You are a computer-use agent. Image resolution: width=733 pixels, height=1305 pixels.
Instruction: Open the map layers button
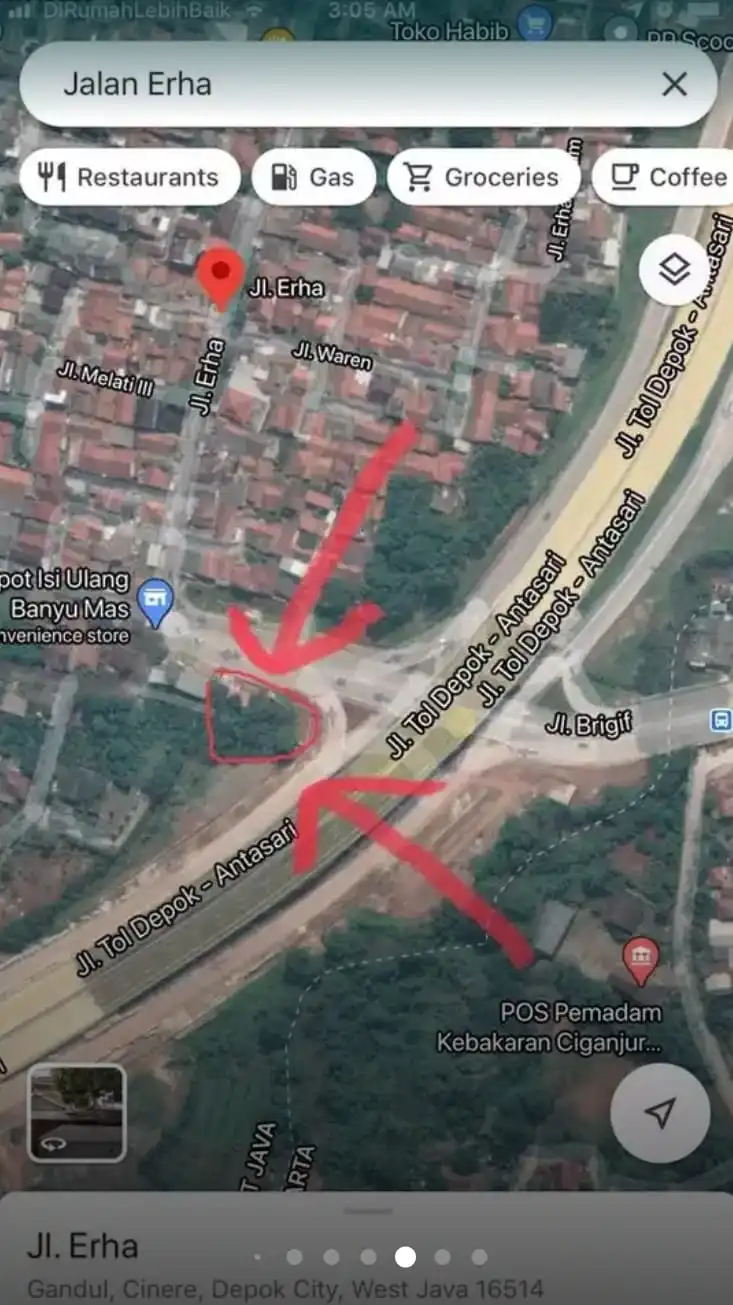675,269
